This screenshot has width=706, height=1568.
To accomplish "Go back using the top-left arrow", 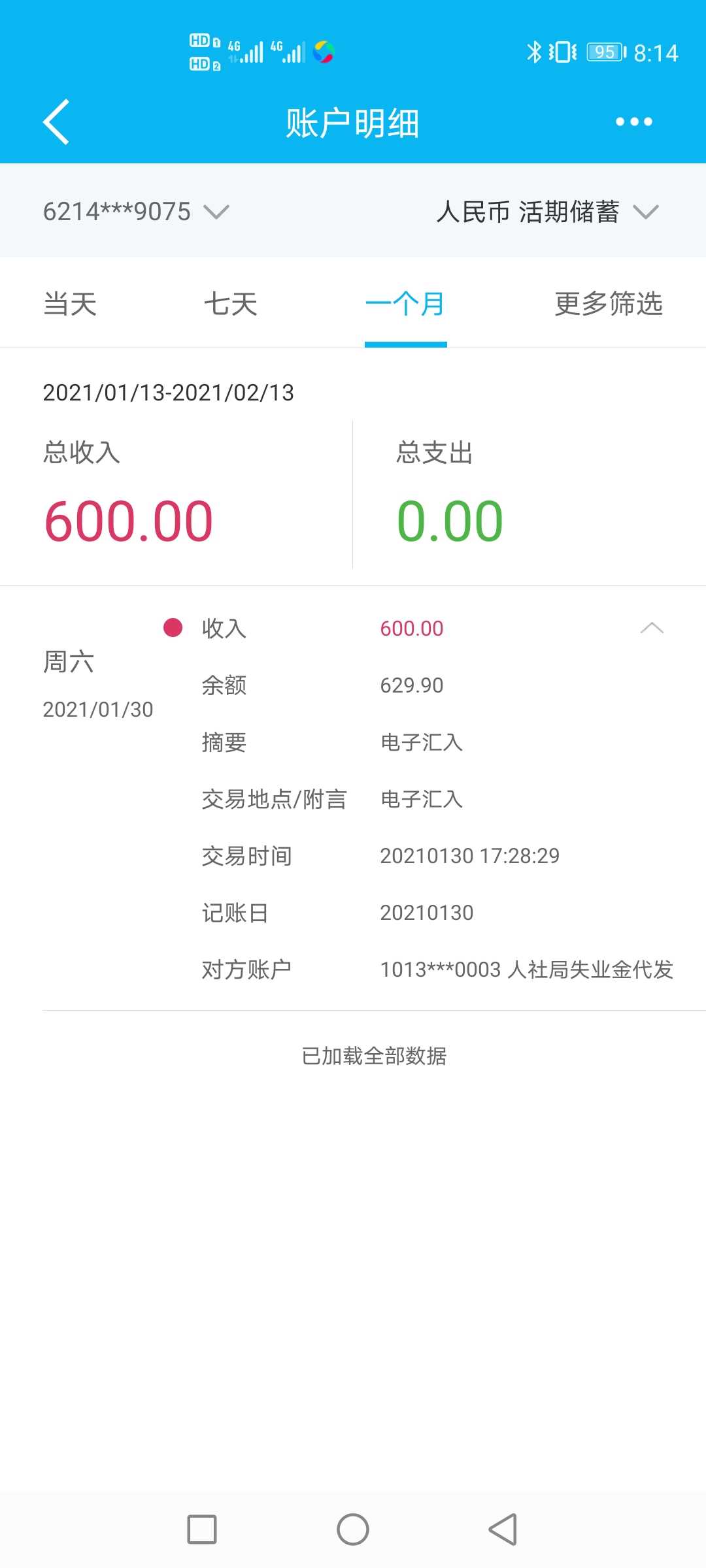I will [56, 122].
